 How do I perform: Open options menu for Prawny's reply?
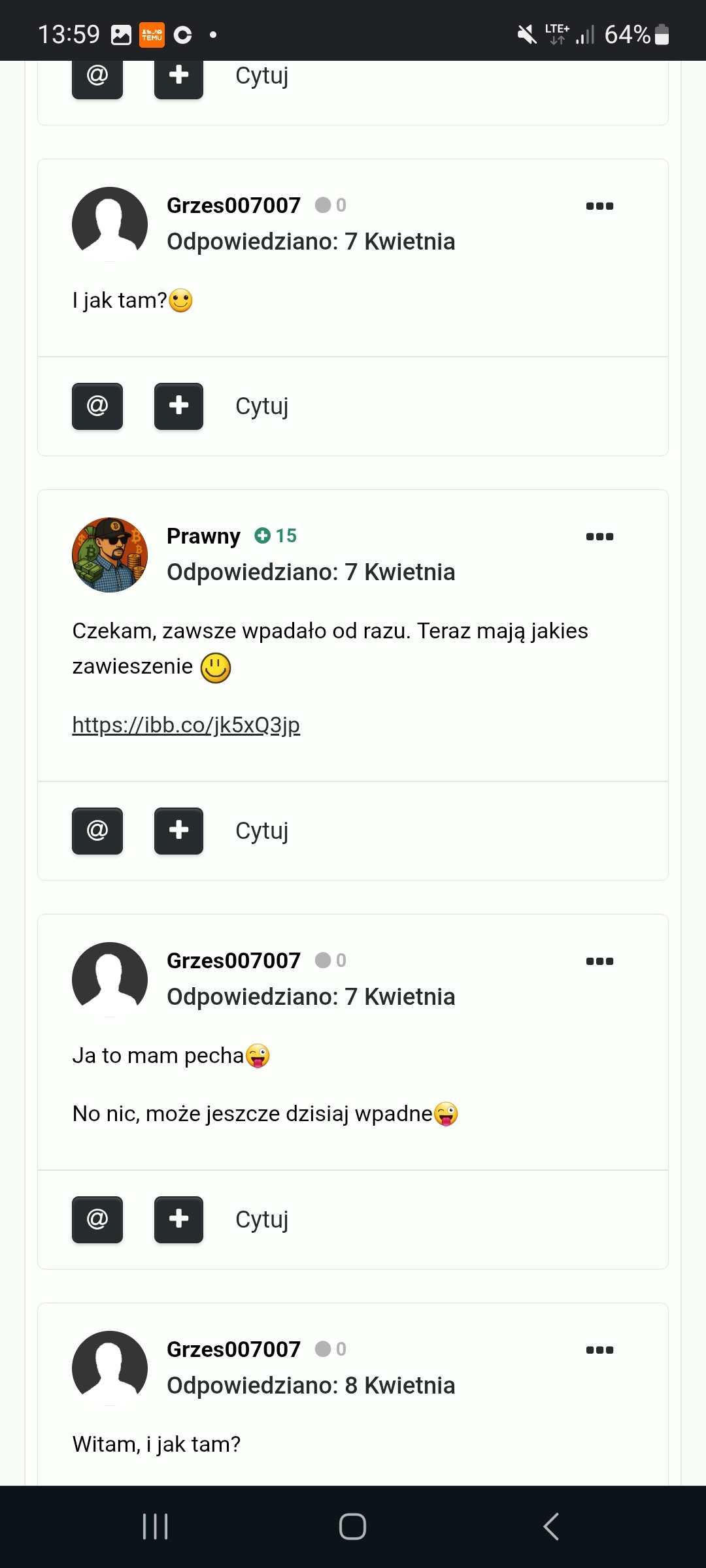[x=599, y=536]
